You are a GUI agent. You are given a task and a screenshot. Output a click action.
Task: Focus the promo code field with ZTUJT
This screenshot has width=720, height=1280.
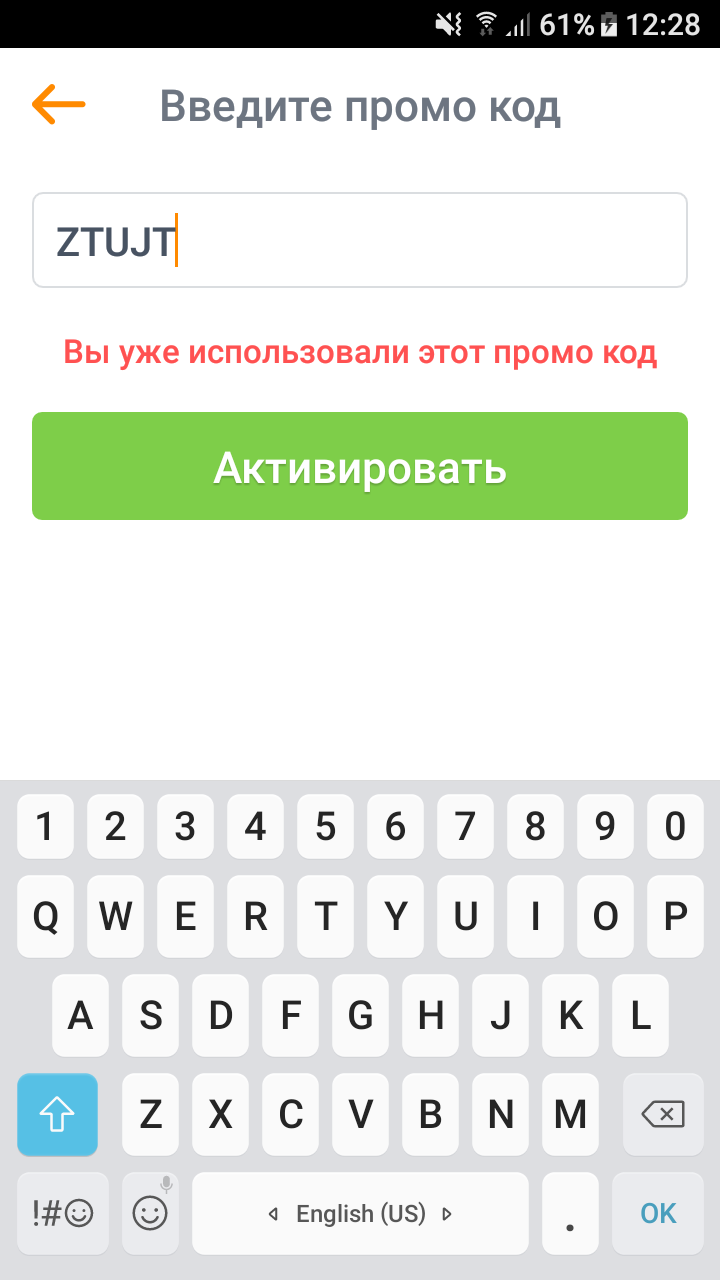(360, 240)
